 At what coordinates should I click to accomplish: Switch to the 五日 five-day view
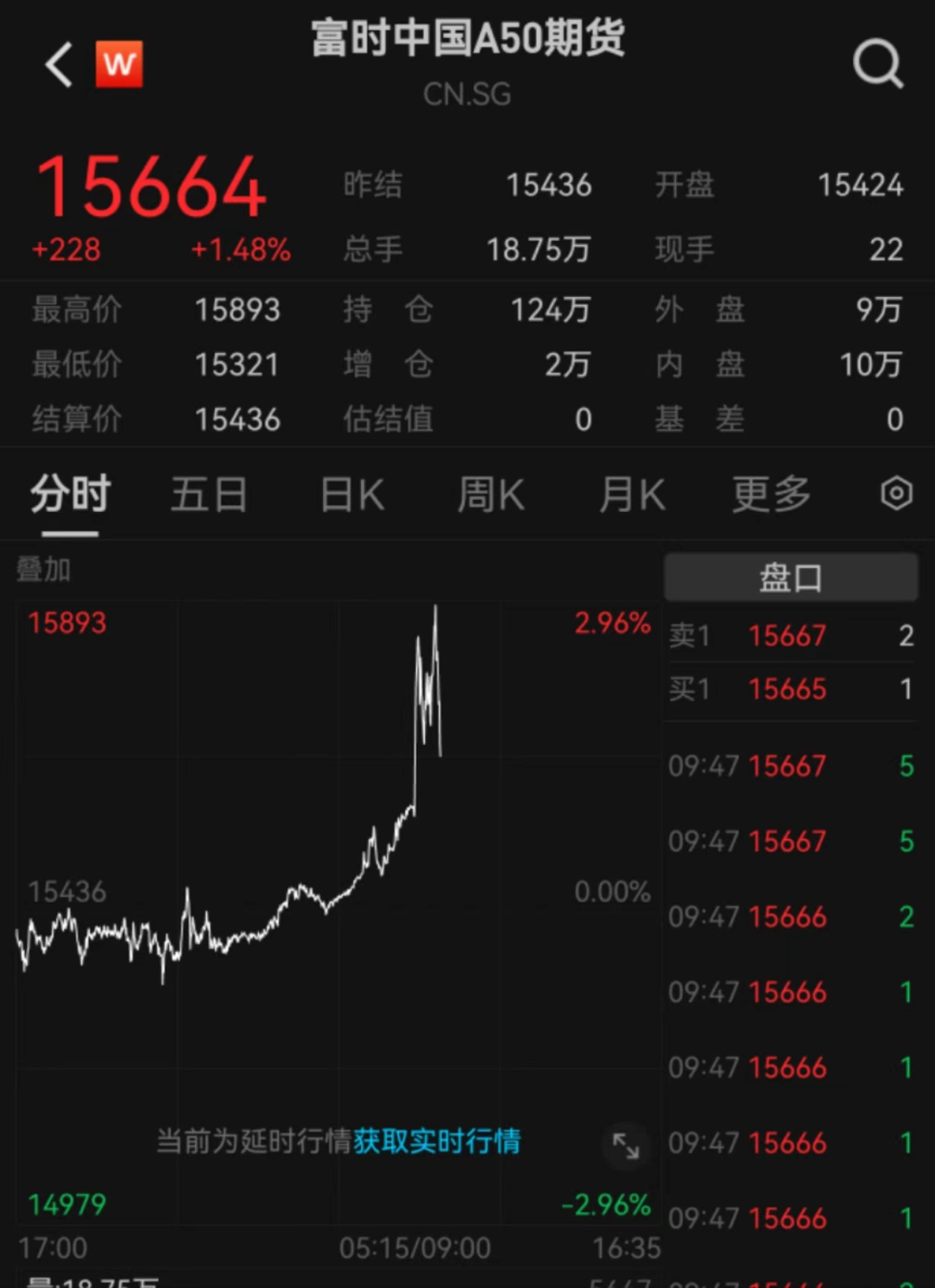click(x=209, y=494)
